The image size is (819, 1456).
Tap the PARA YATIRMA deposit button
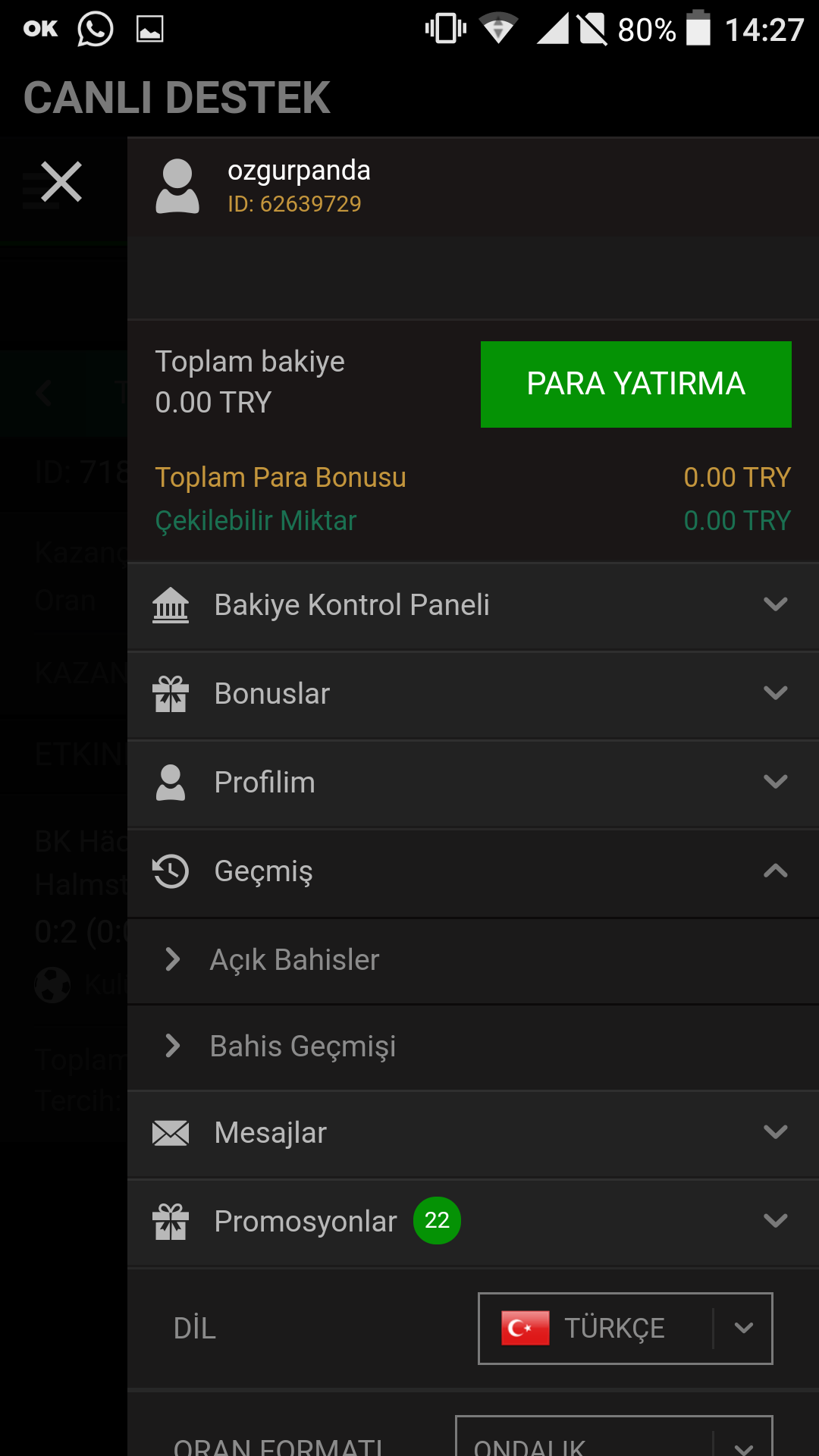(635, 384)
